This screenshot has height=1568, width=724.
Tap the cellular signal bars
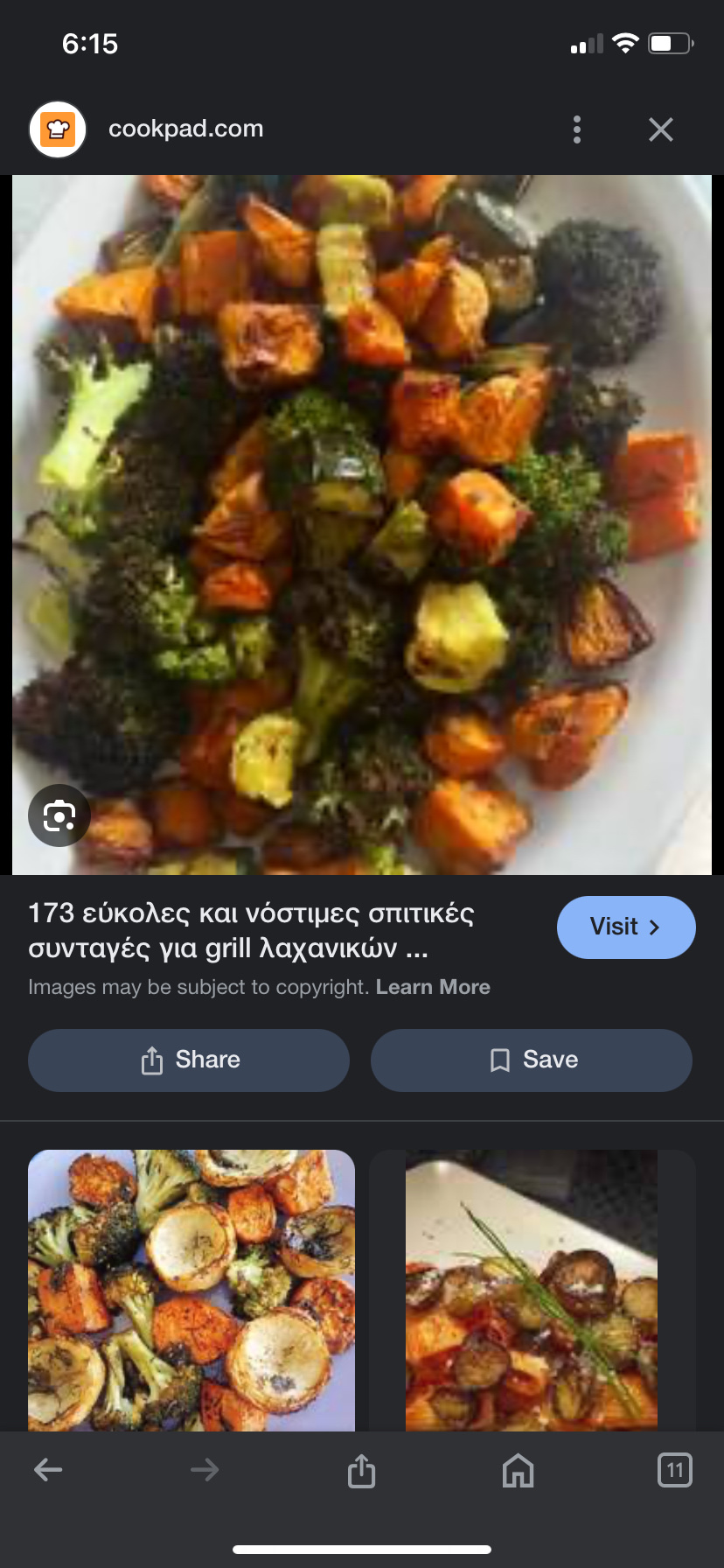[x=588, y=41]
